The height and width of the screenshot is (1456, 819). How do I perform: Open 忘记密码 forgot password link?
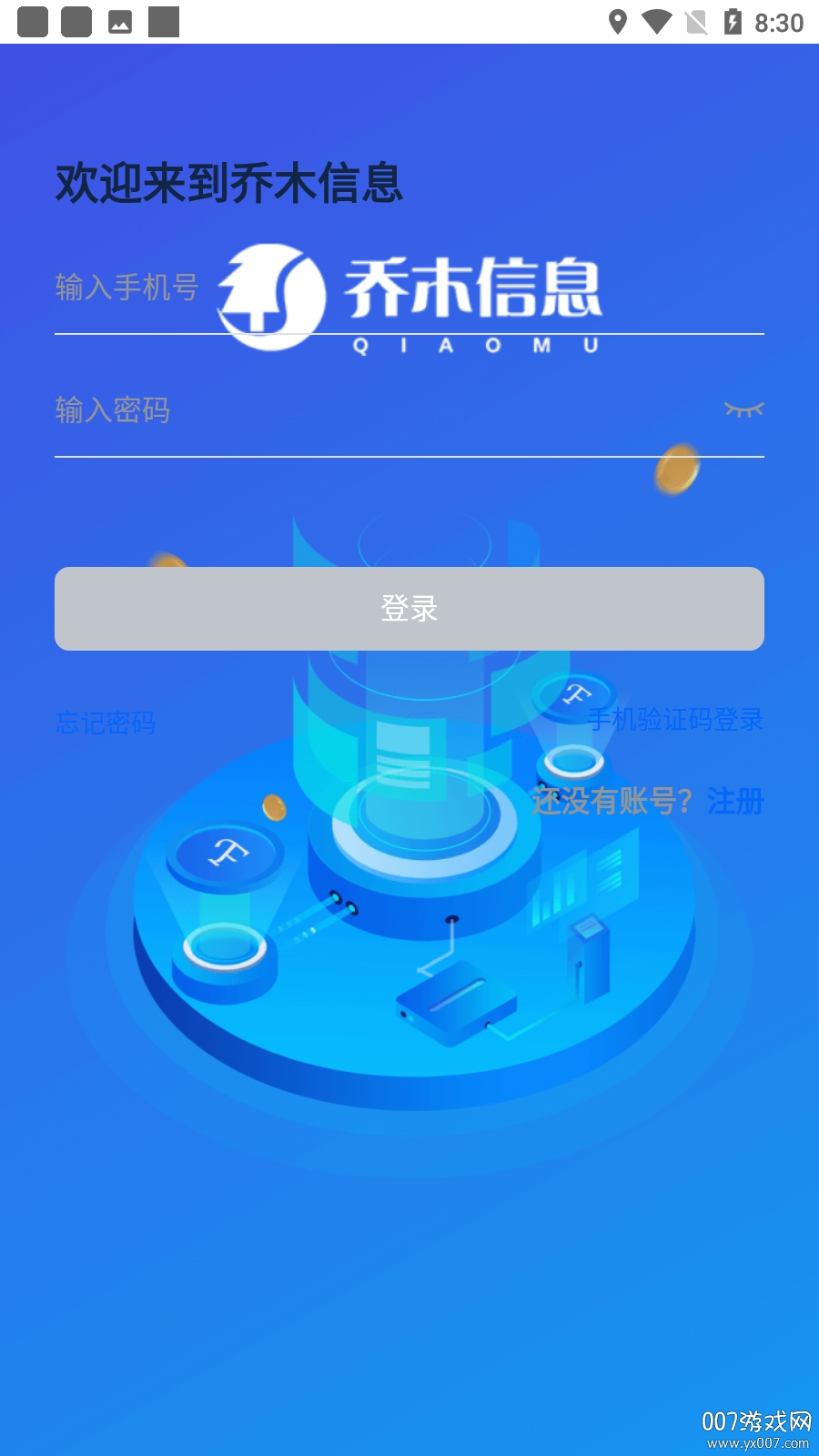pyautogui.click(x=106, y=723)
